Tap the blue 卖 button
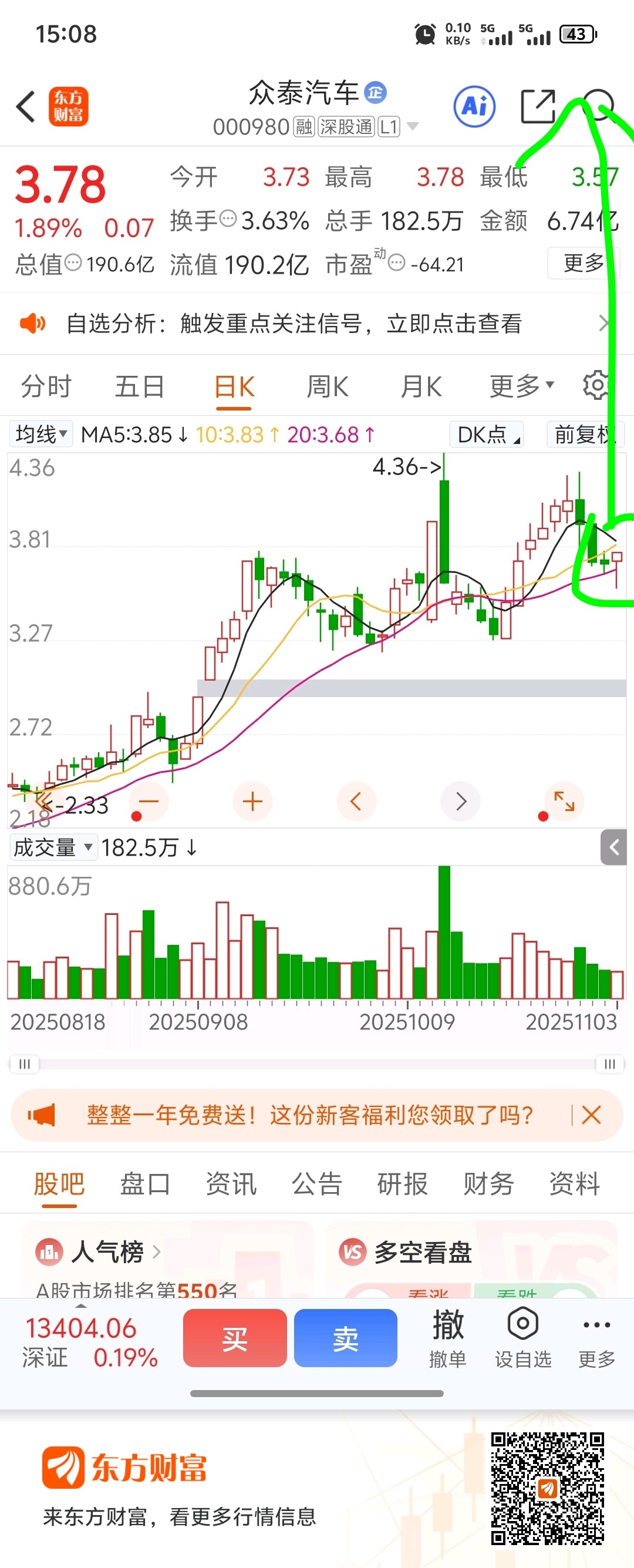 tap(346, 1338)
